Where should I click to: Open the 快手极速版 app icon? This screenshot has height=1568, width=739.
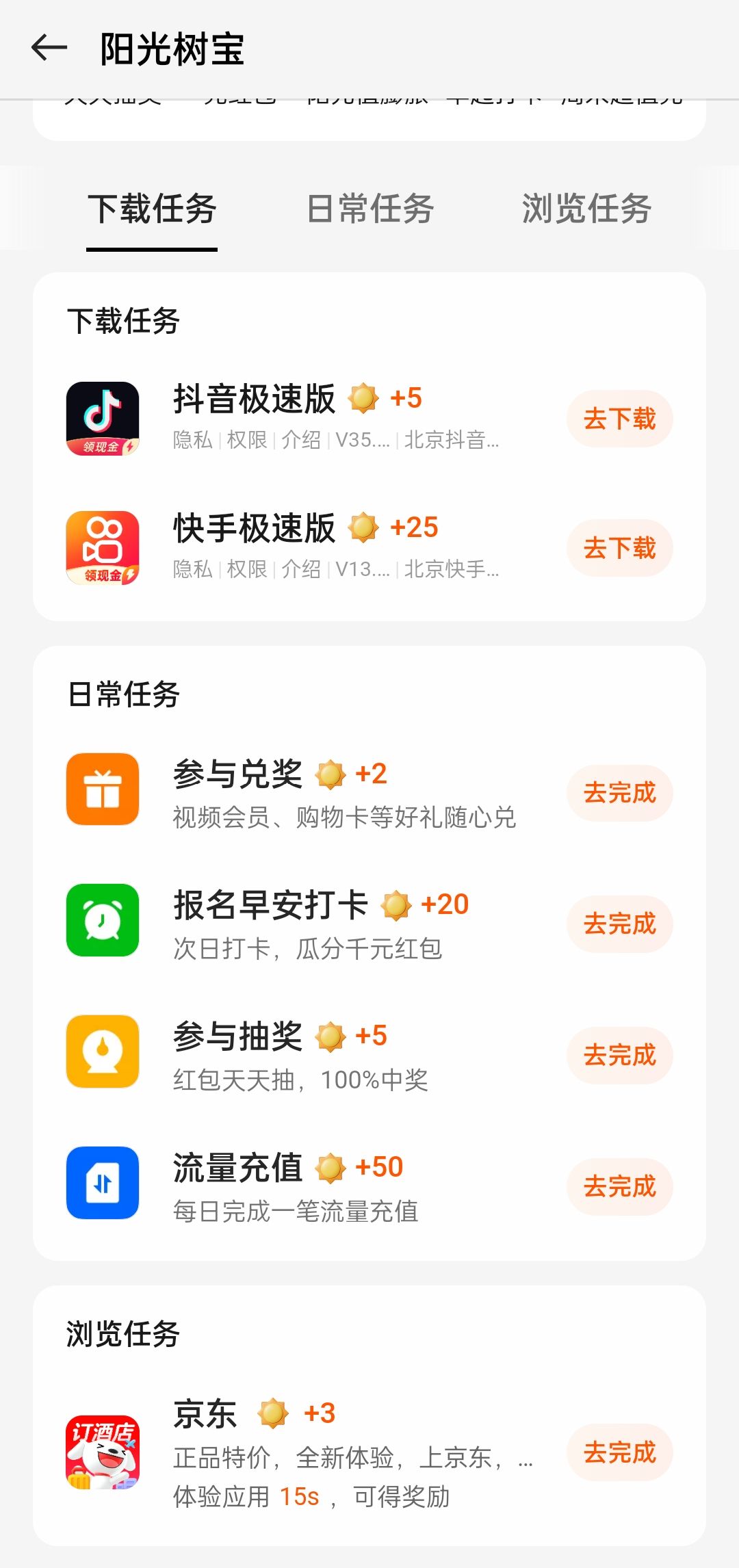(103, 548)
